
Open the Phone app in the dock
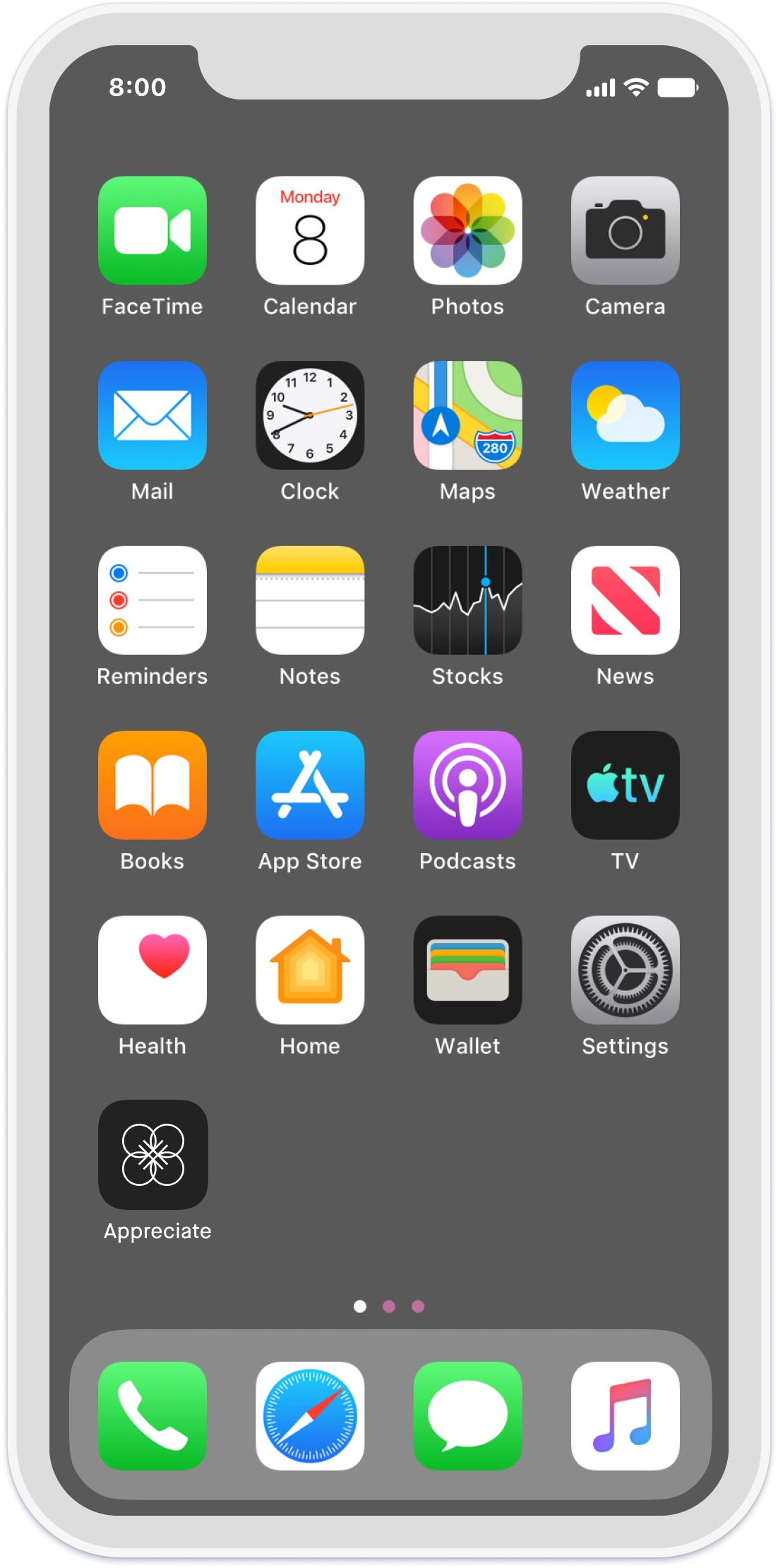click(152, 1416)
